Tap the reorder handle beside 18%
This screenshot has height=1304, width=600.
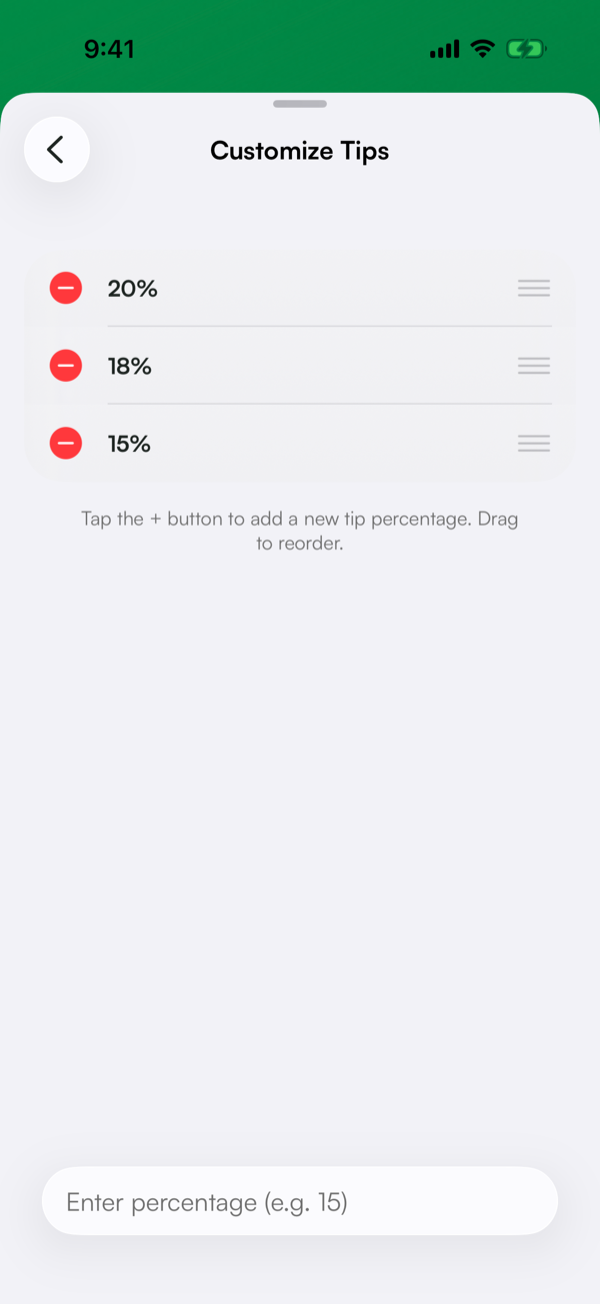click(x=534, y=366)
